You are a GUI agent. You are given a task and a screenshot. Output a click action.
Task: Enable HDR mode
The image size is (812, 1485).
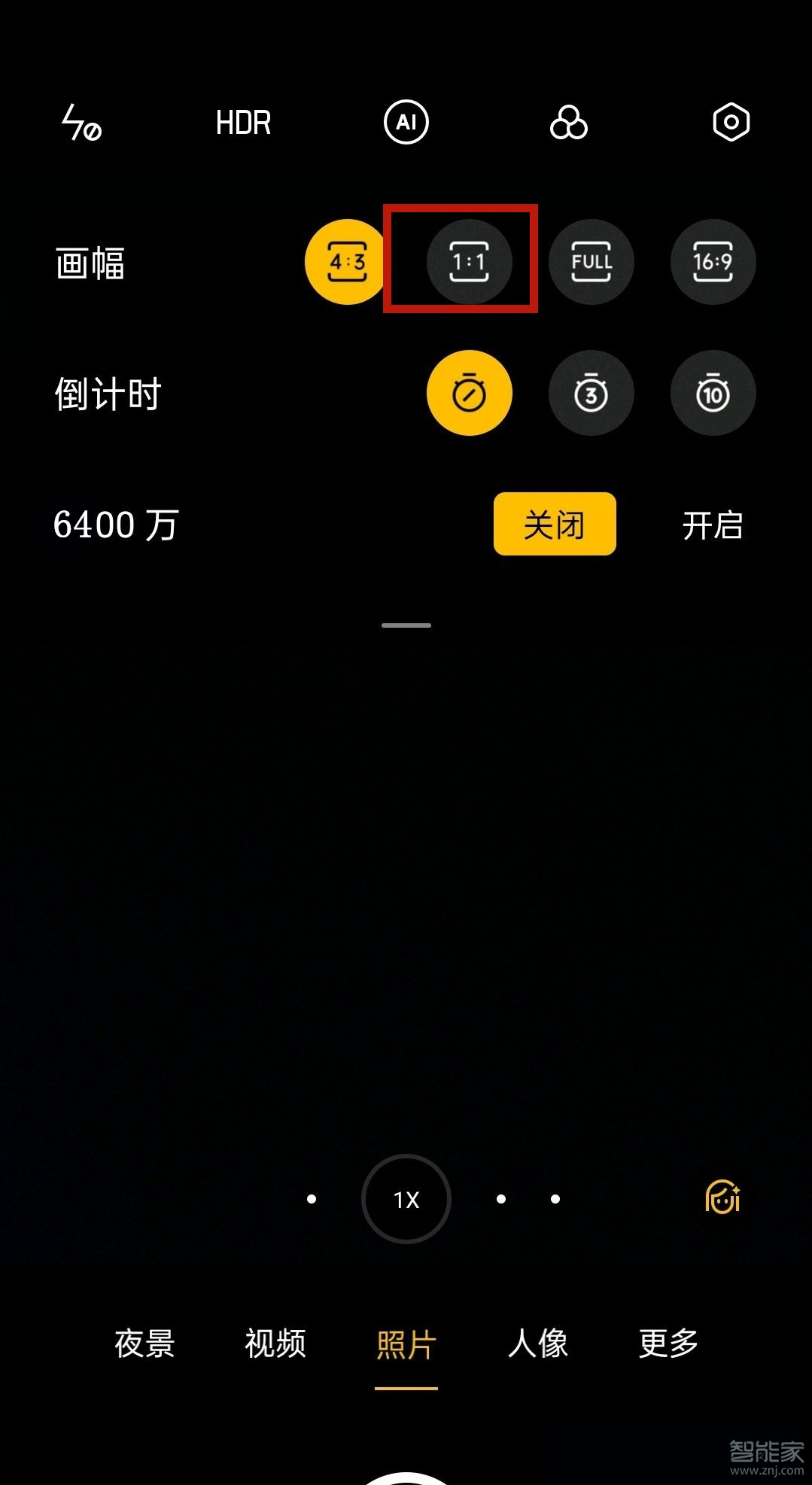[243, 122]
